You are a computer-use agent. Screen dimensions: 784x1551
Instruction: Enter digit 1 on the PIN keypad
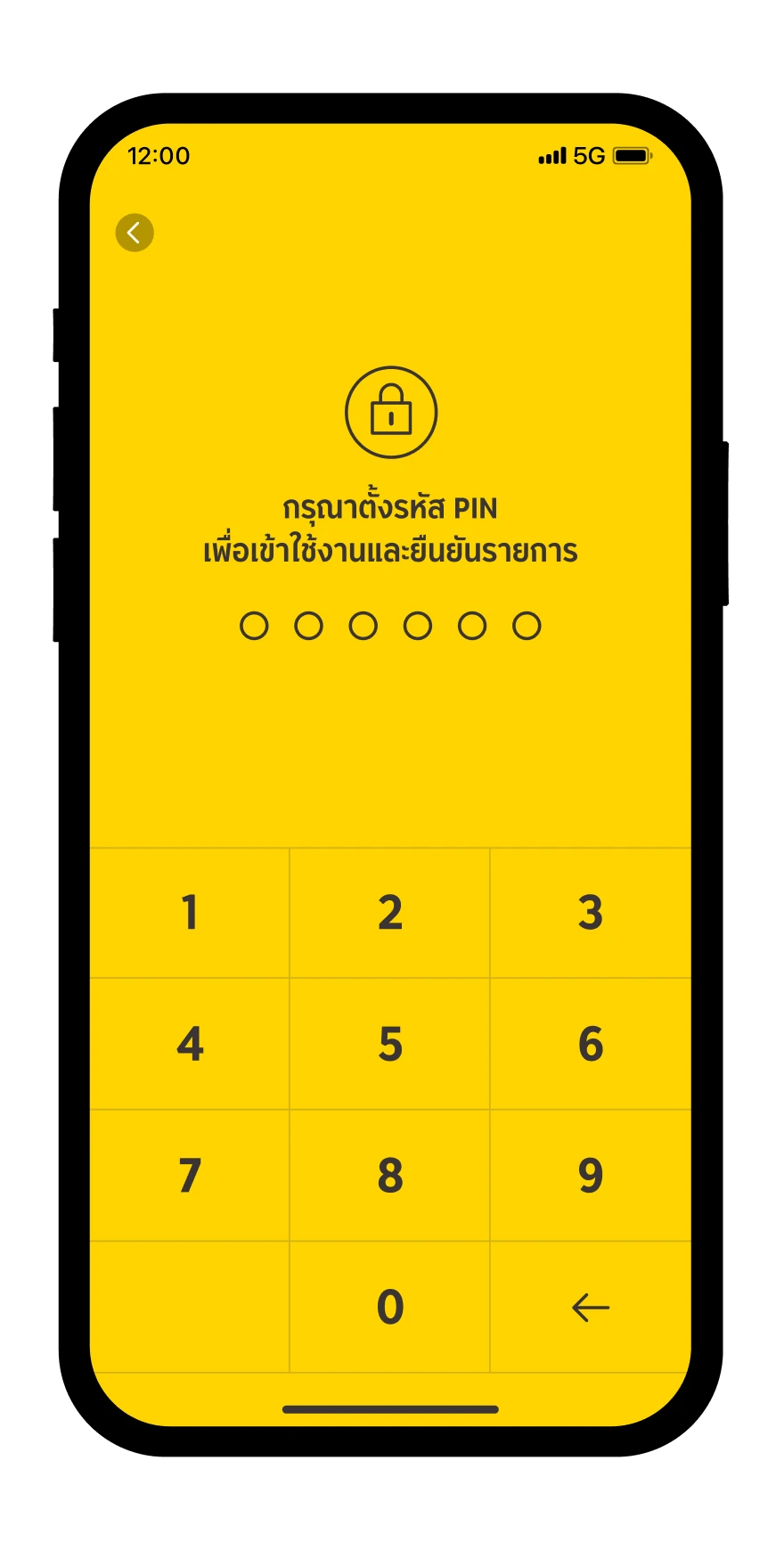[190, 913]
